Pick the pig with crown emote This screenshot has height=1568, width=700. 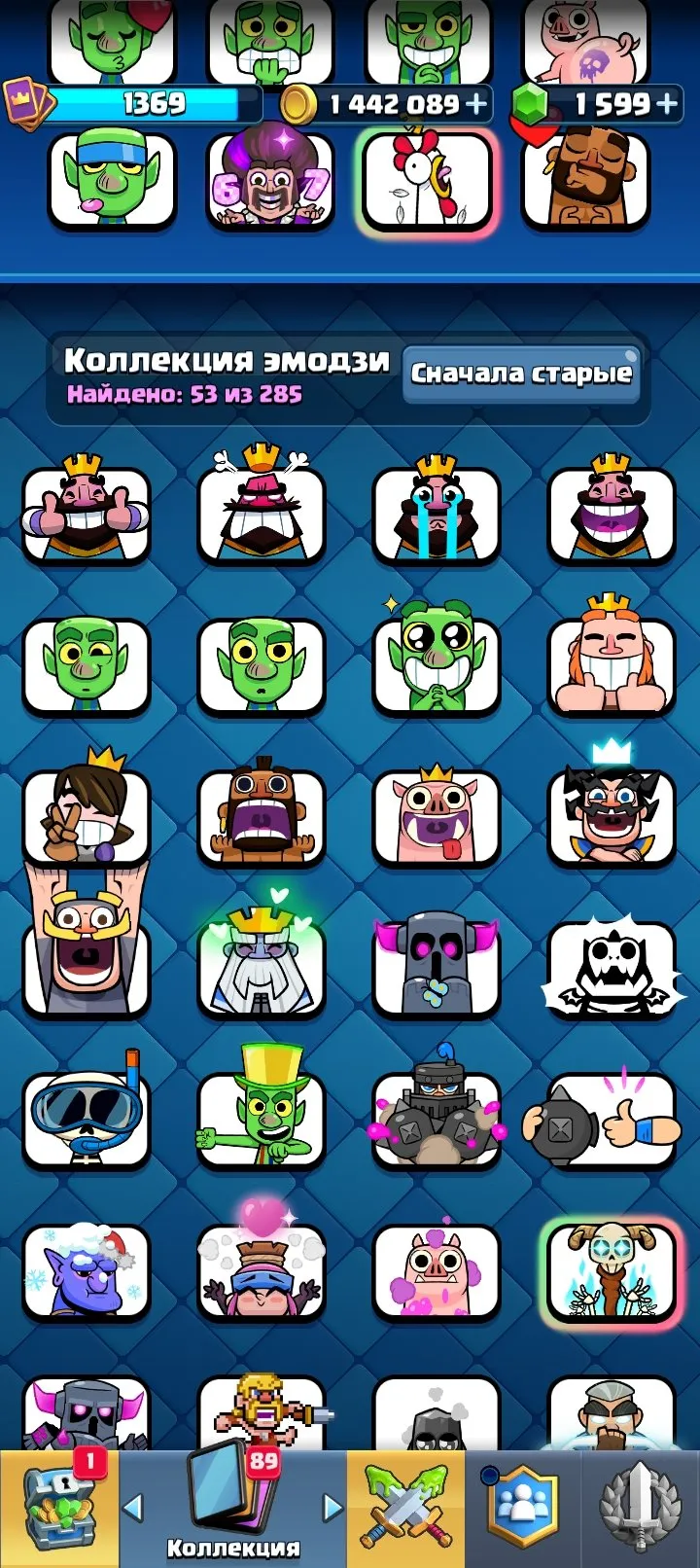coord(437,813)
